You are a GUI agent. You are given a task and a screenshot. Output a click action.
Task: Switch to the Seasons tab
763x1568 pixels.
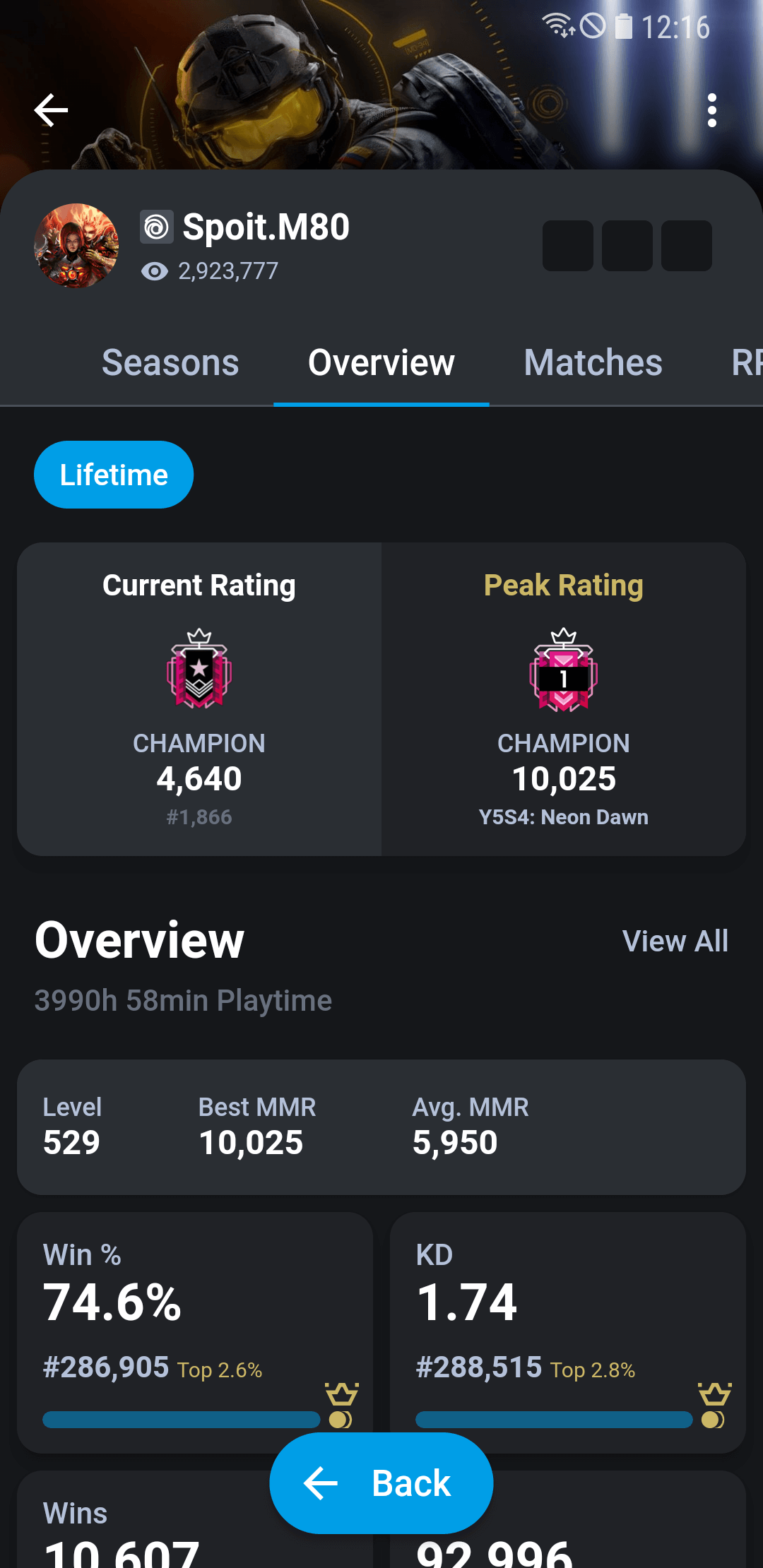pyautogui.click(x=170, y=362)
